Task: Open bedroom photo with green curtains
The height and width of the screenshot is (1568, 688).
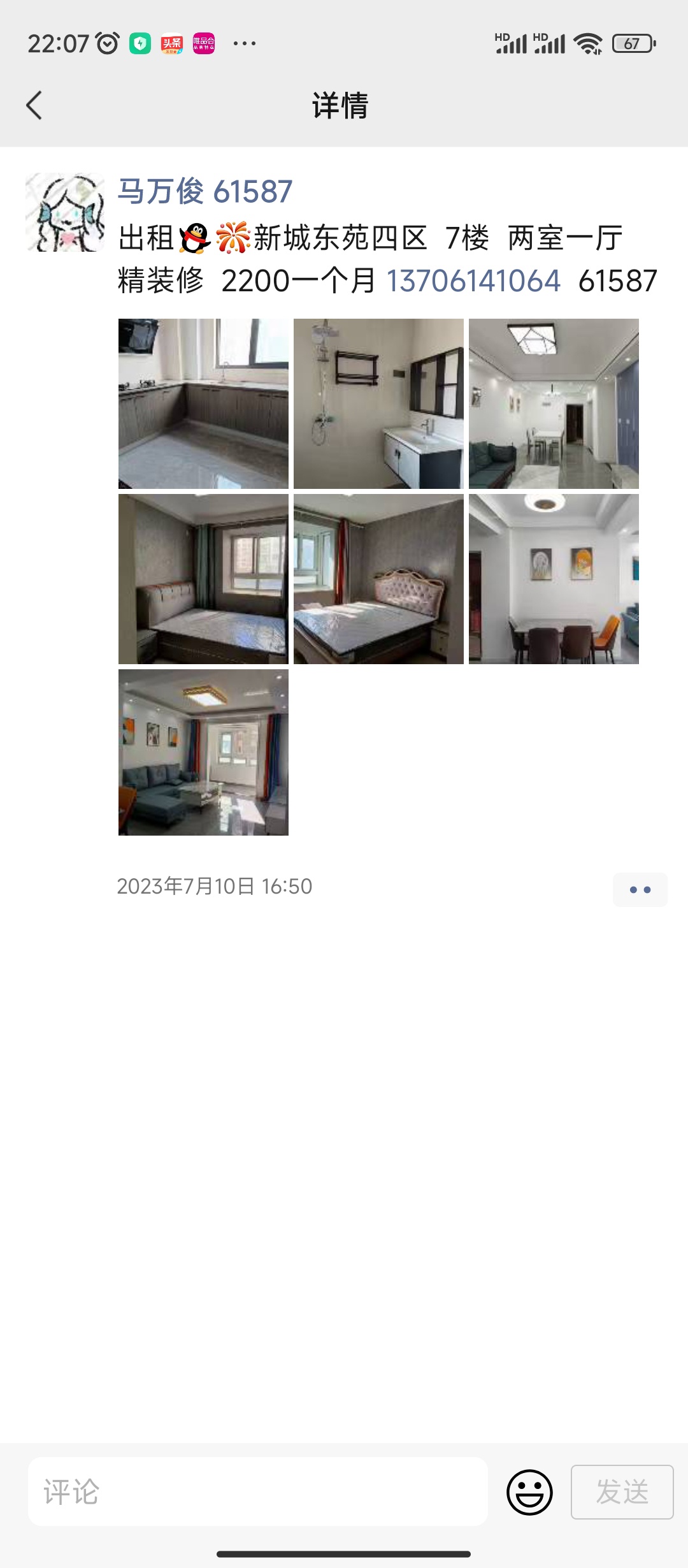Action: (x=203, y=579)
